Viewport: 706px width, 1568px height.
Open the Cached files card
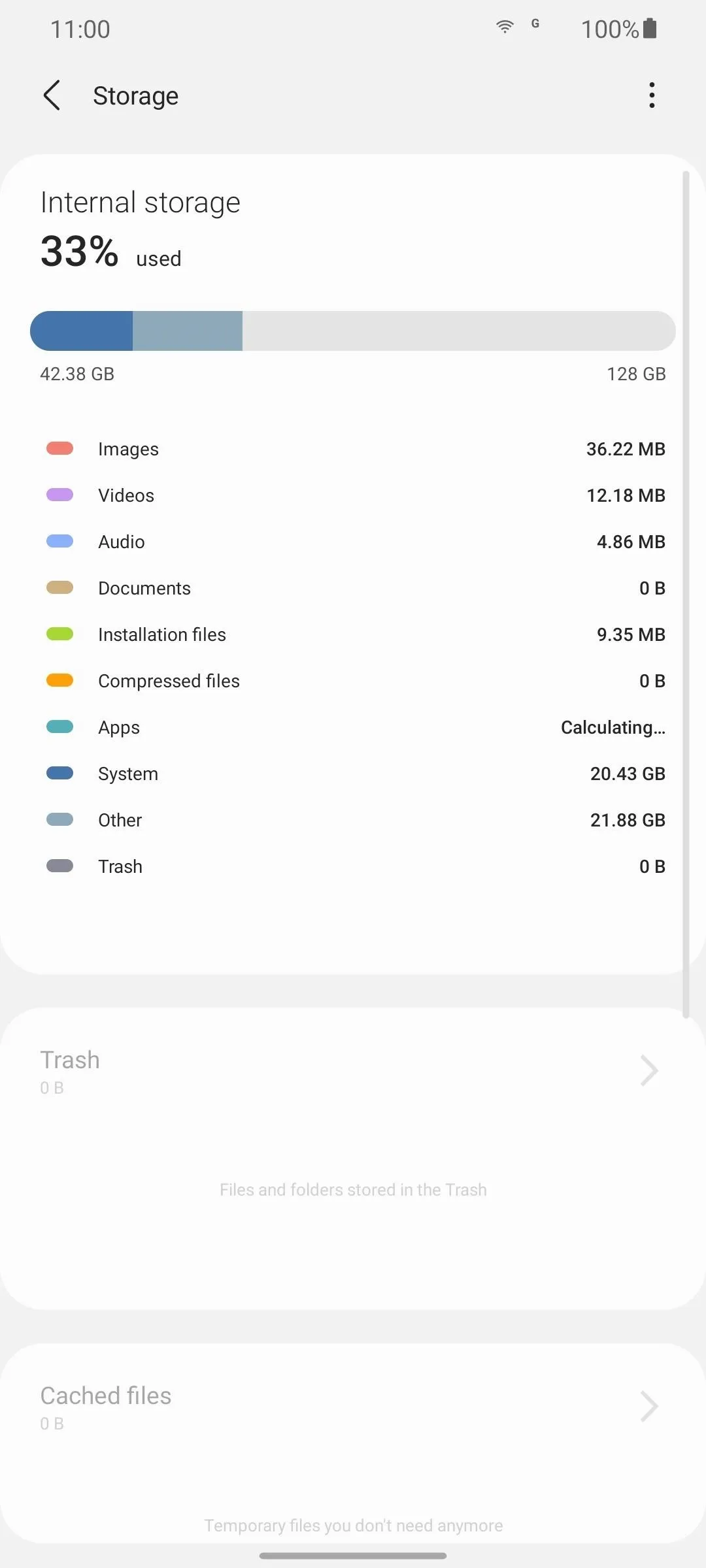353,1443
